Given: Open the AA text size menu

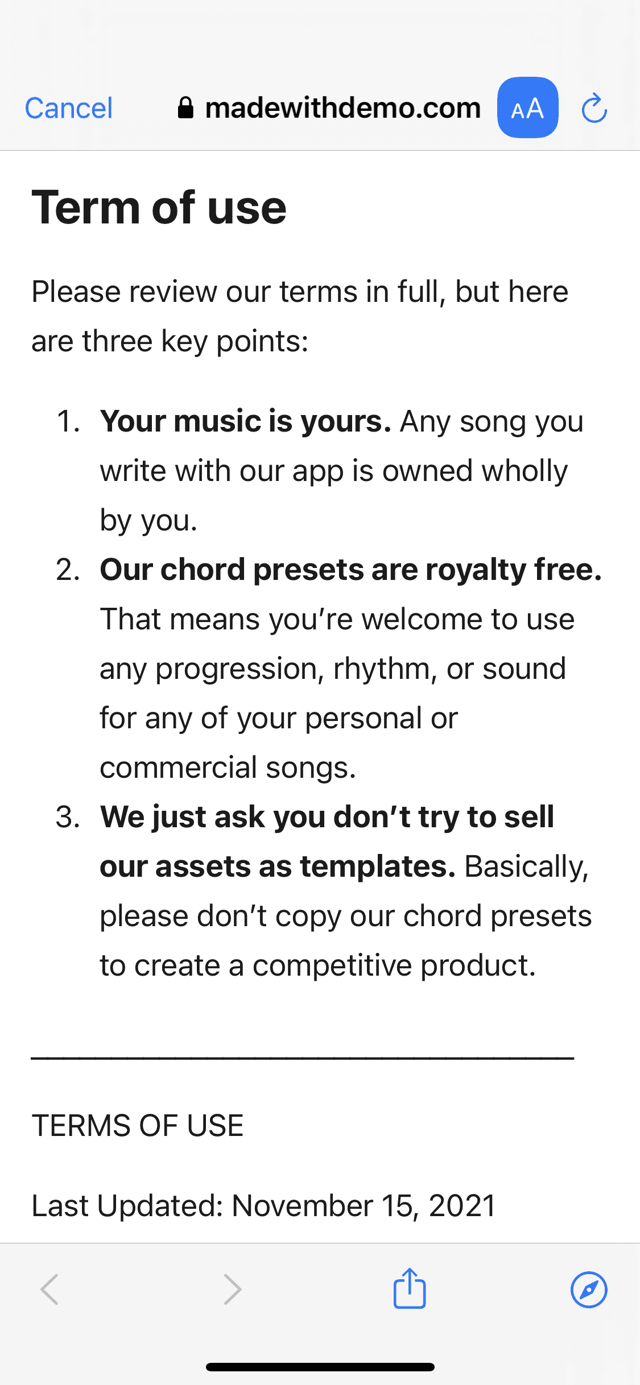Looking at the screenshot, I should click(x=527, y=107).
